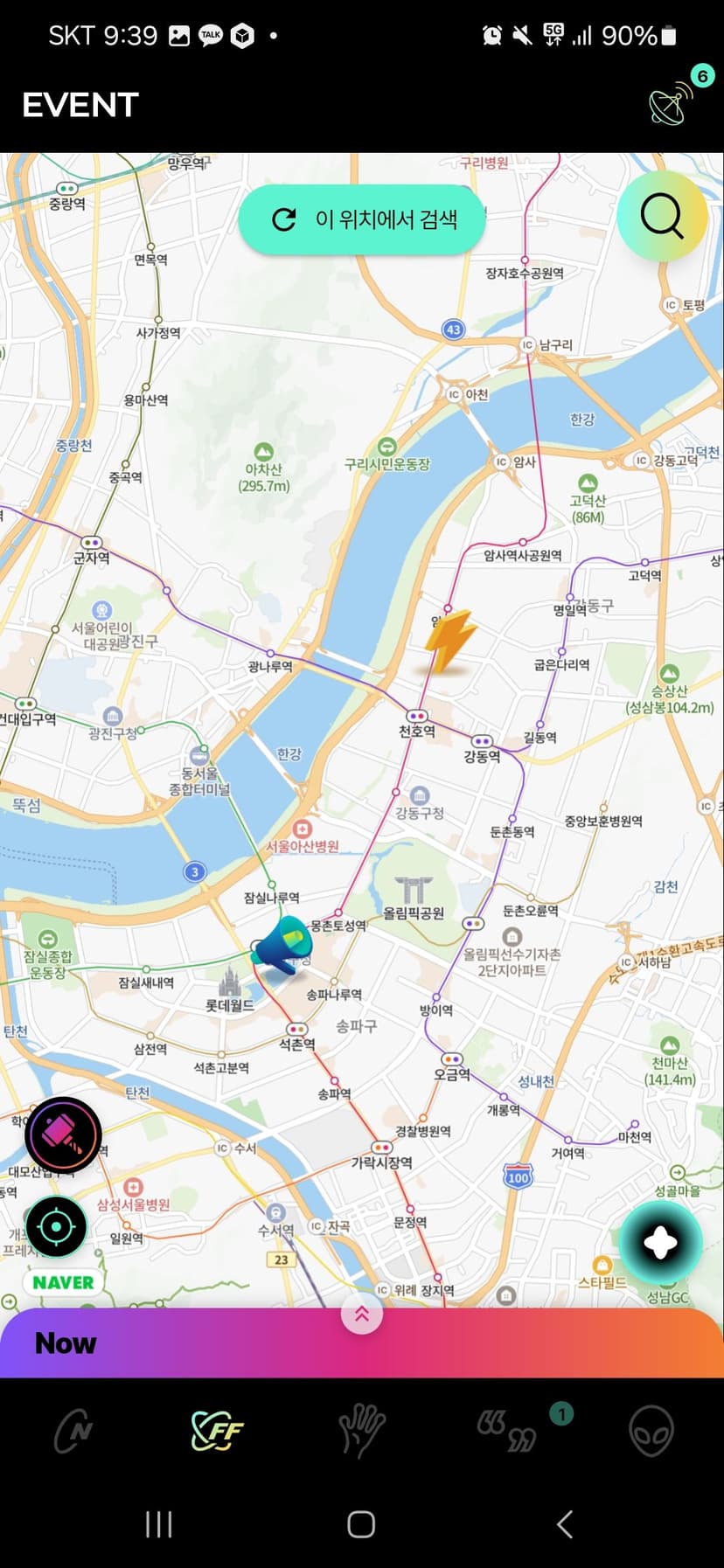The width and height of the screenshot is (724, 1568).
Task: Switch to the hand tab
Action: tap(361, 1430)
